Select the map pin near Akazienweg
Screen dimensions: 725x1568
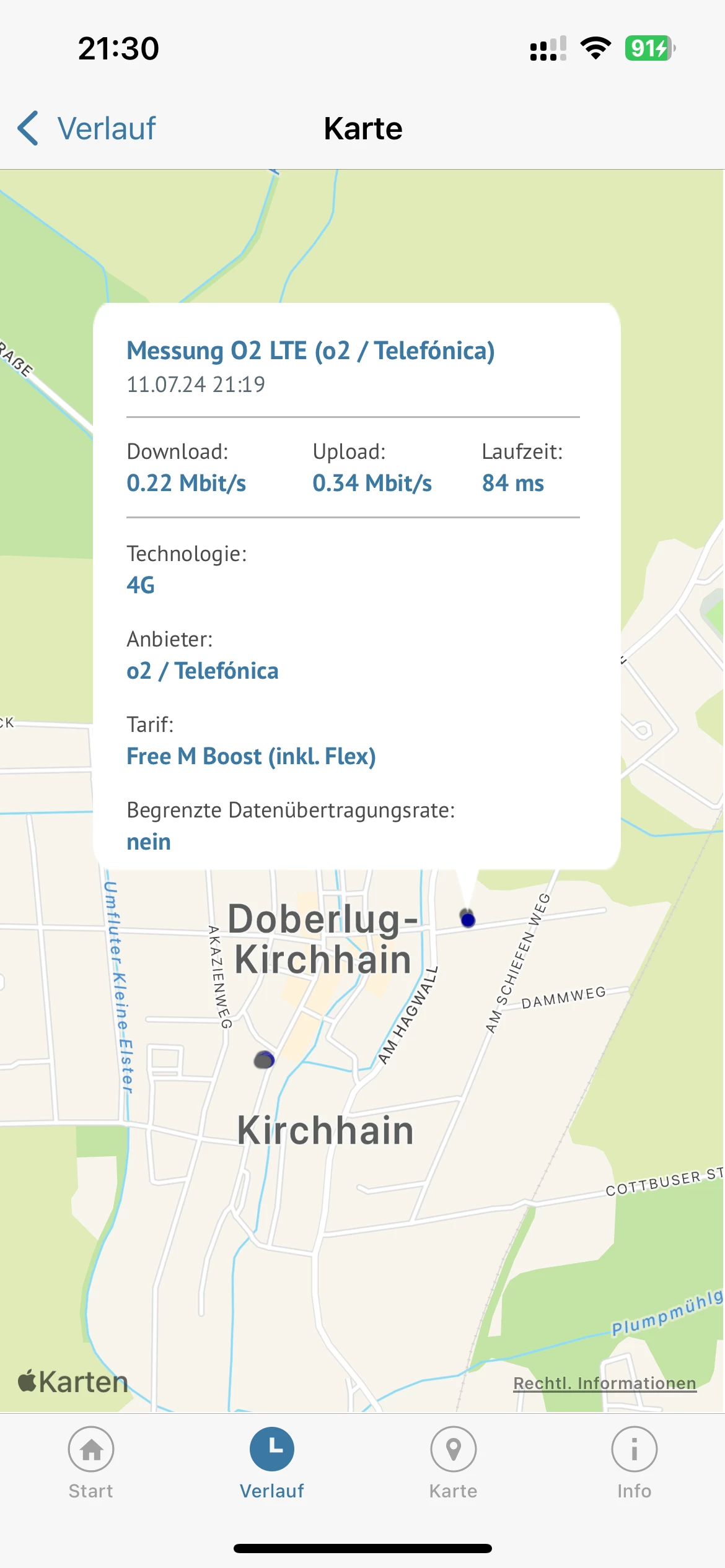coord(265,1060)
